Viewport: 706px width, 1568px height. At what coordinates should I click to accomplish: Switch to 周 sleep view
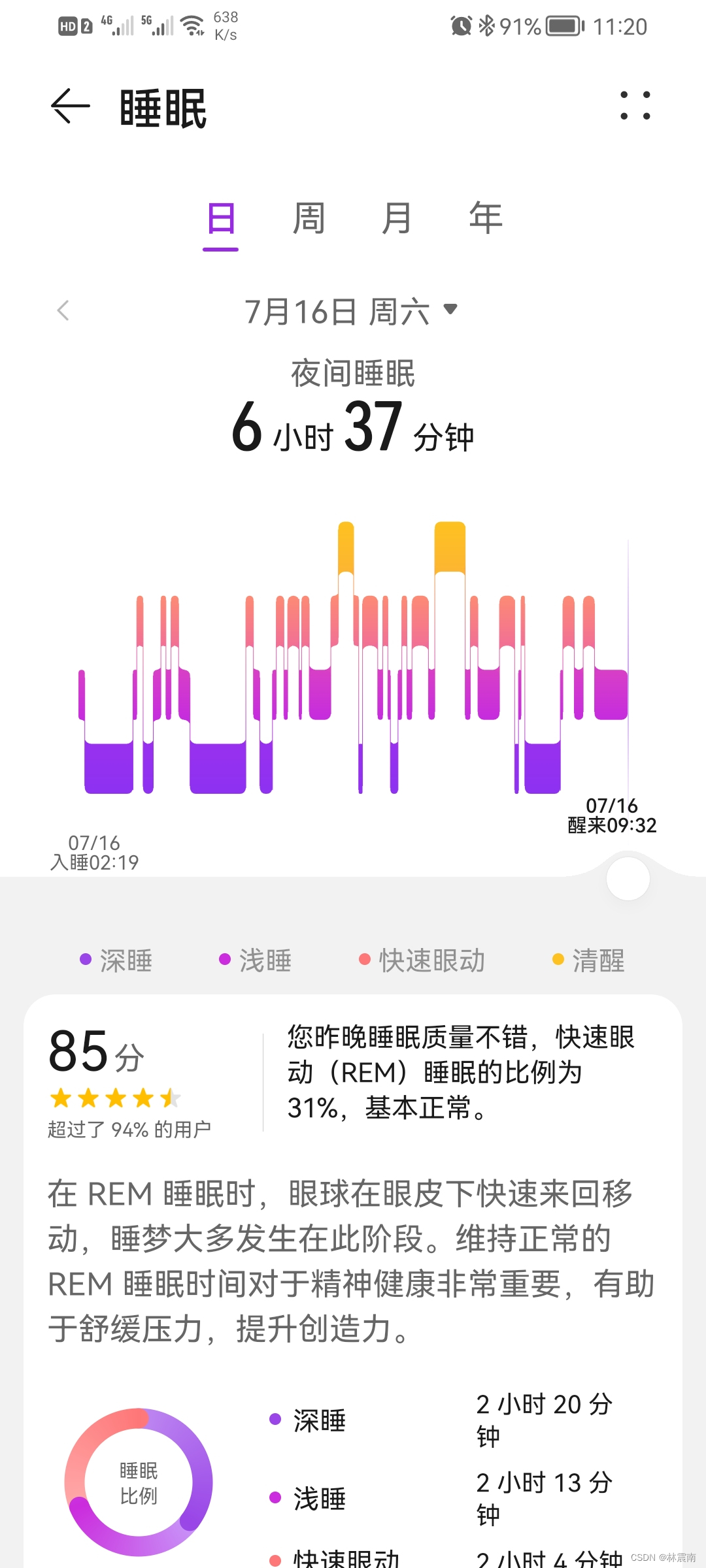(x=309, y=219)
